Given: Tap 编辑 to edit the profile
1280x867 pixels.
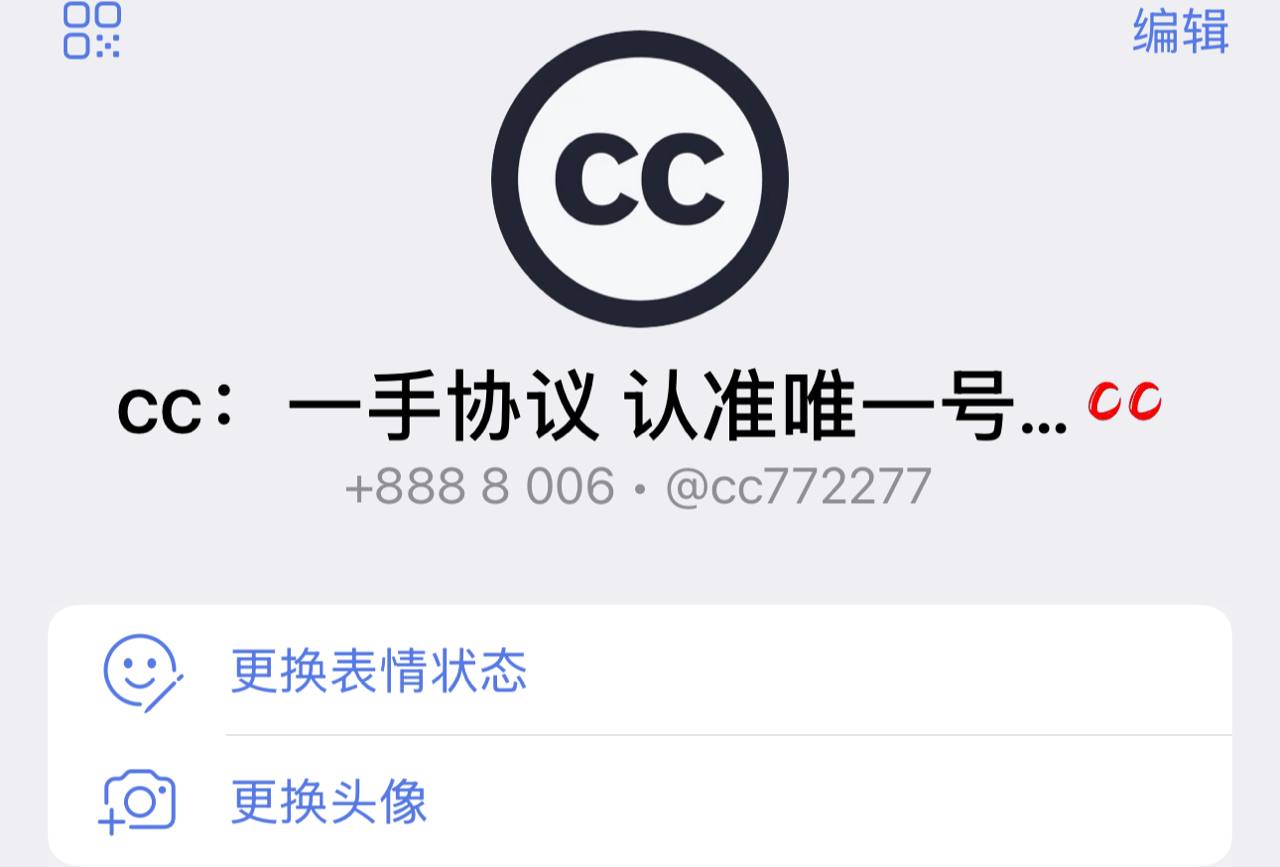Looking at the screenshot, I should (1180, 31).
